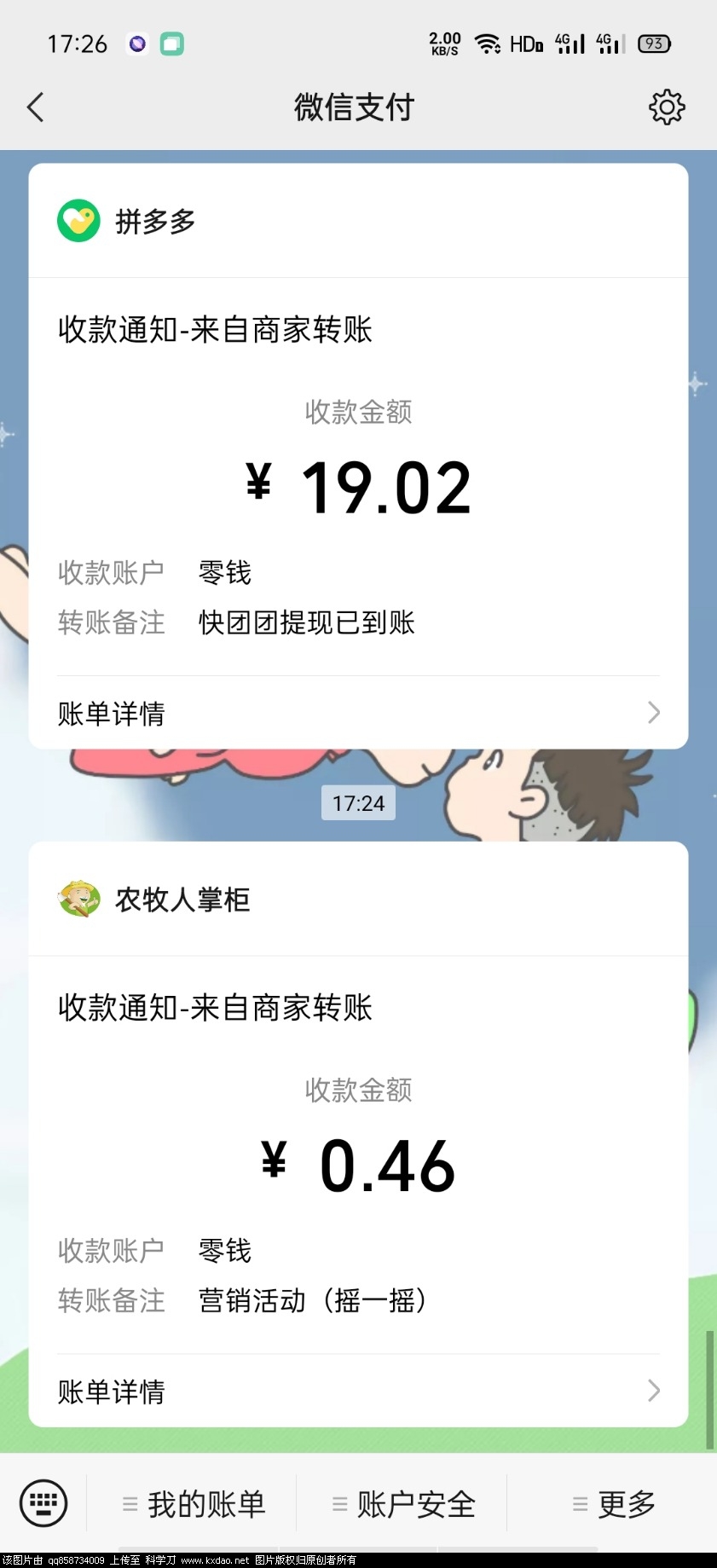Tap the ≡ icon next to 更多
The width and height of the screenshot is (717, 1568).
[x=581, y=1503]
